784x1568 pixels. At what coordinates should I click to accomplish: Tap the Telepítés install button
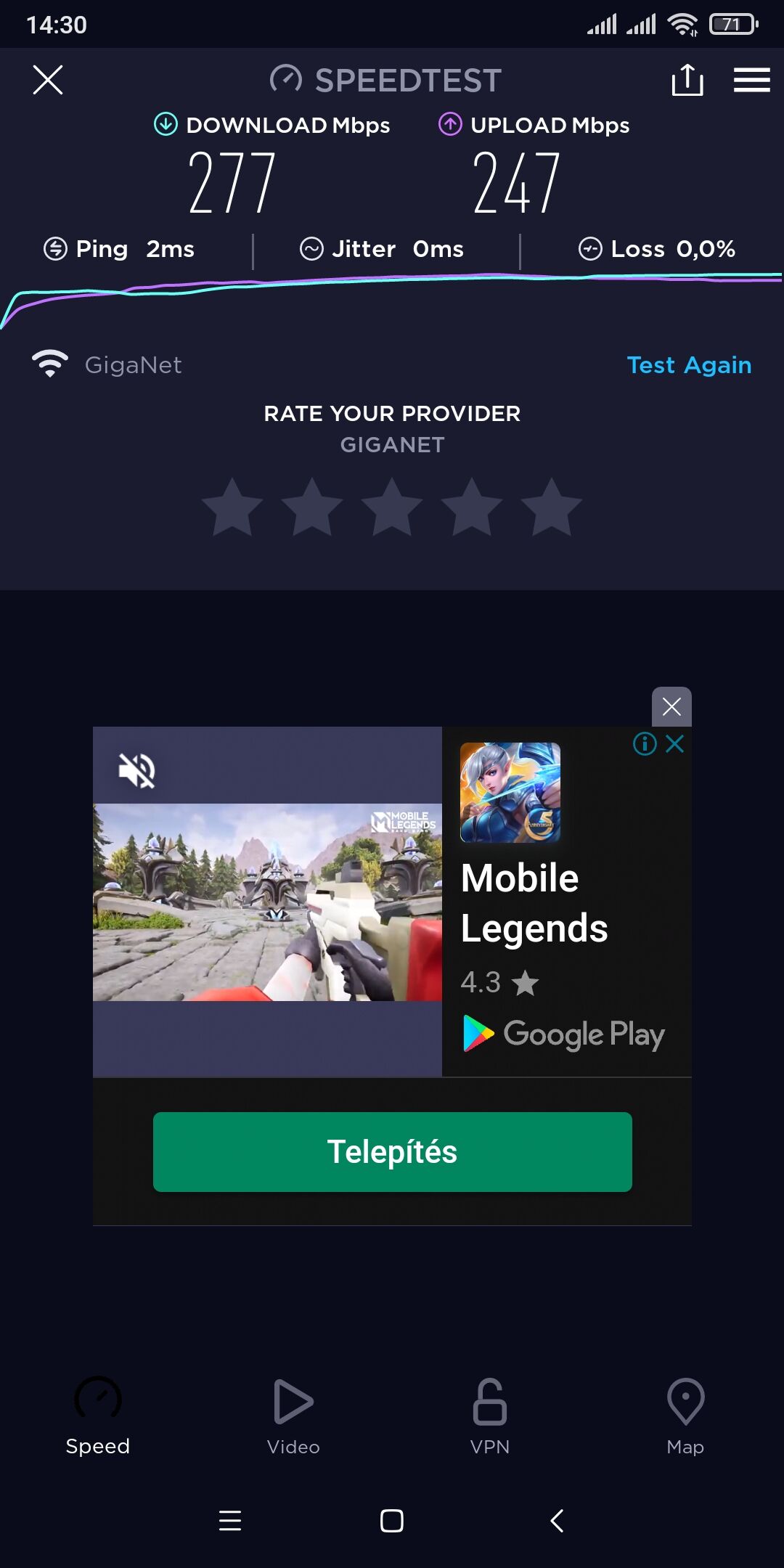pos(392,1152)
